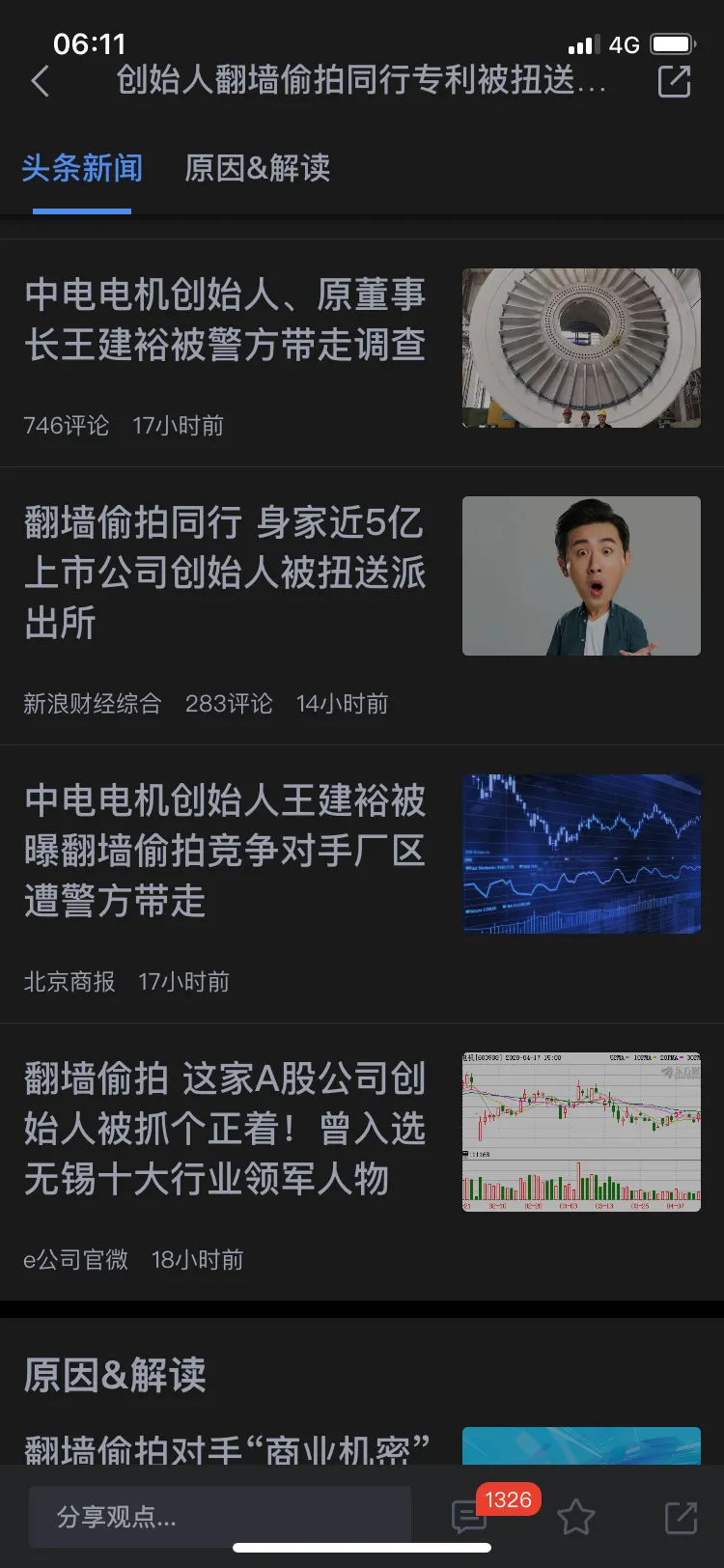This screenshot has height=1568, width=724.
Task: Tap the 分享观点 comment field
Action: [220, 1517]
